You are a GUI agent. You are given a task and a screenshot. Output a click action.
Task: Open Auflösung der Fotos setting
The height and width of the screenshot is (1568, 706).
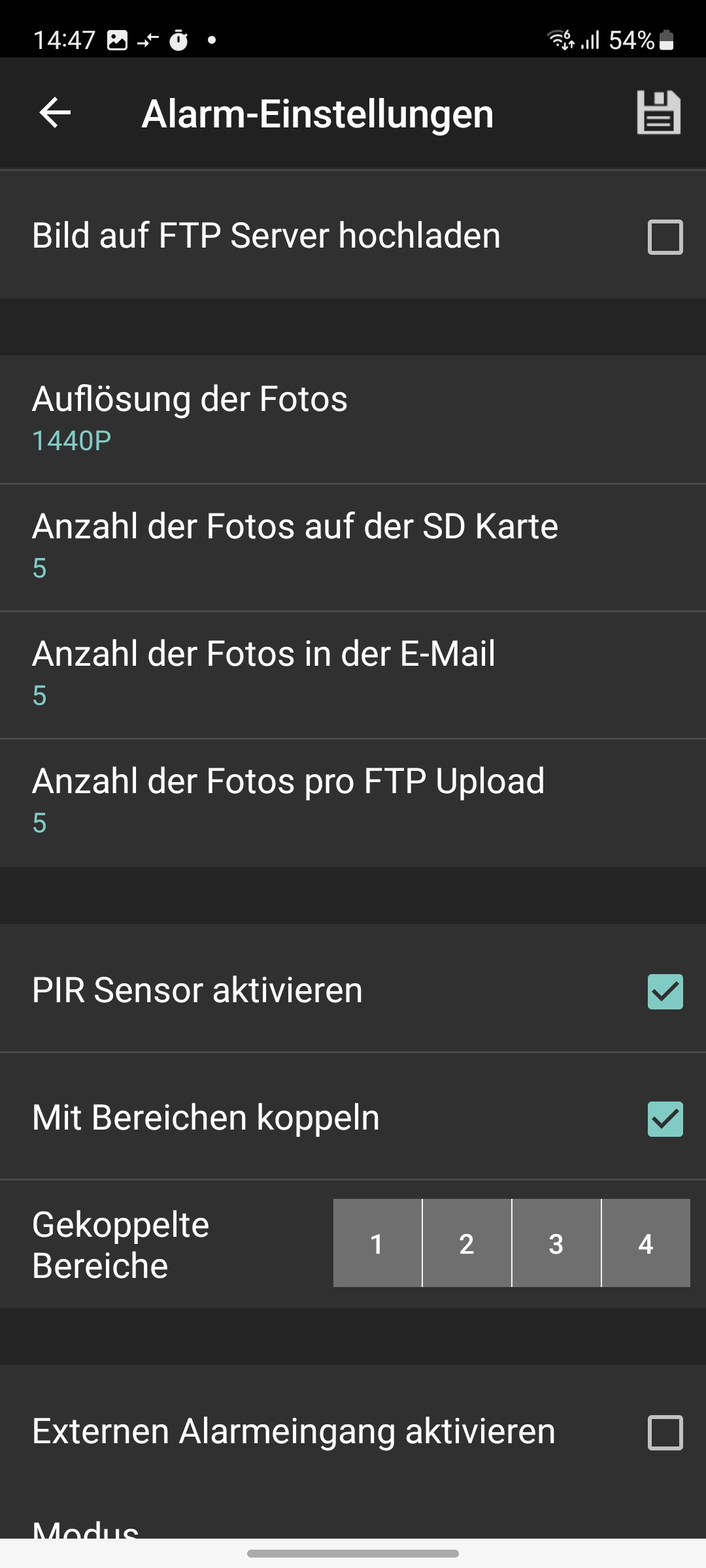coord(353,418)
